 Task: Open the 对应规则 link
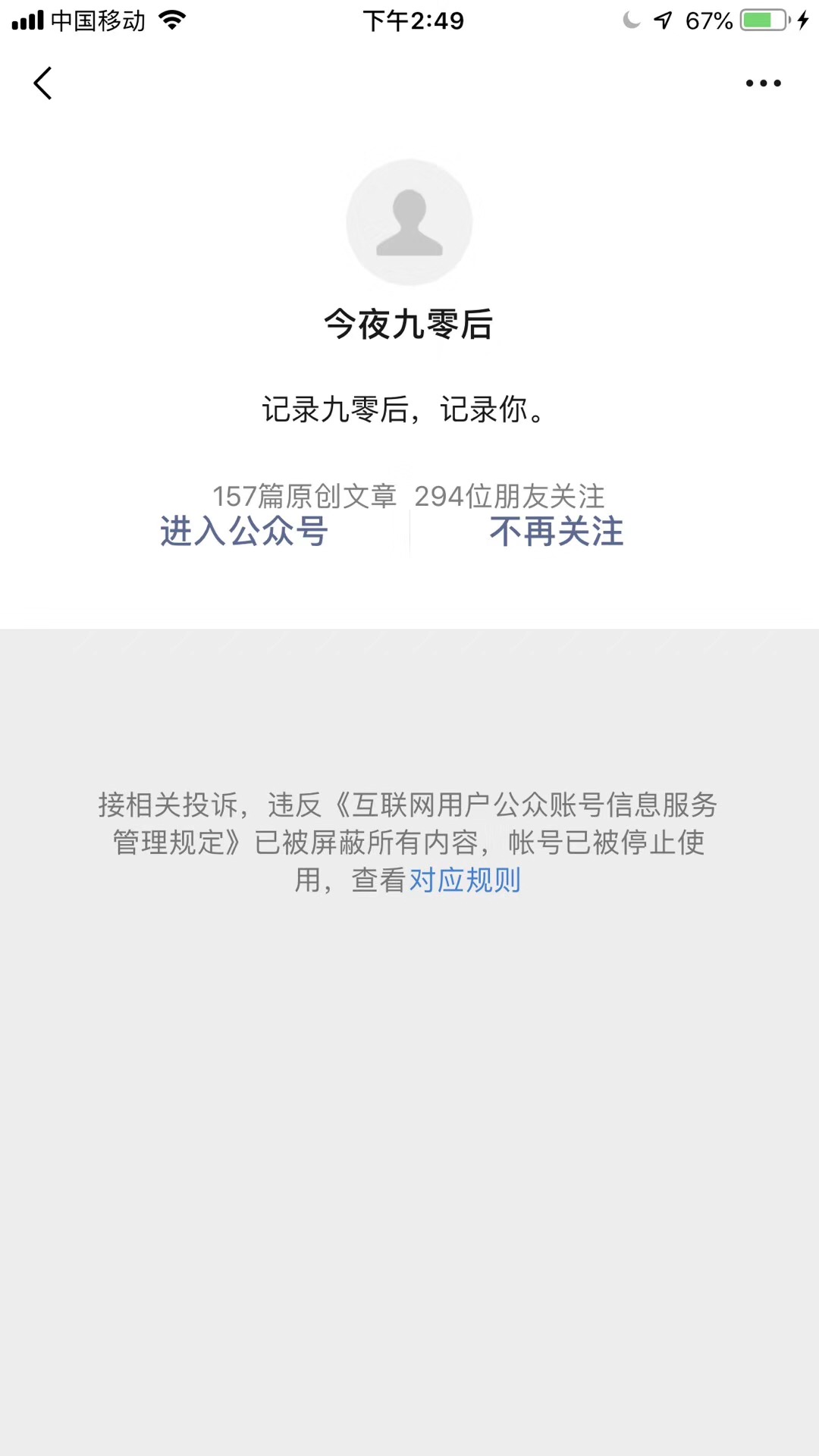pyautogui.click(x=465, y=880)
